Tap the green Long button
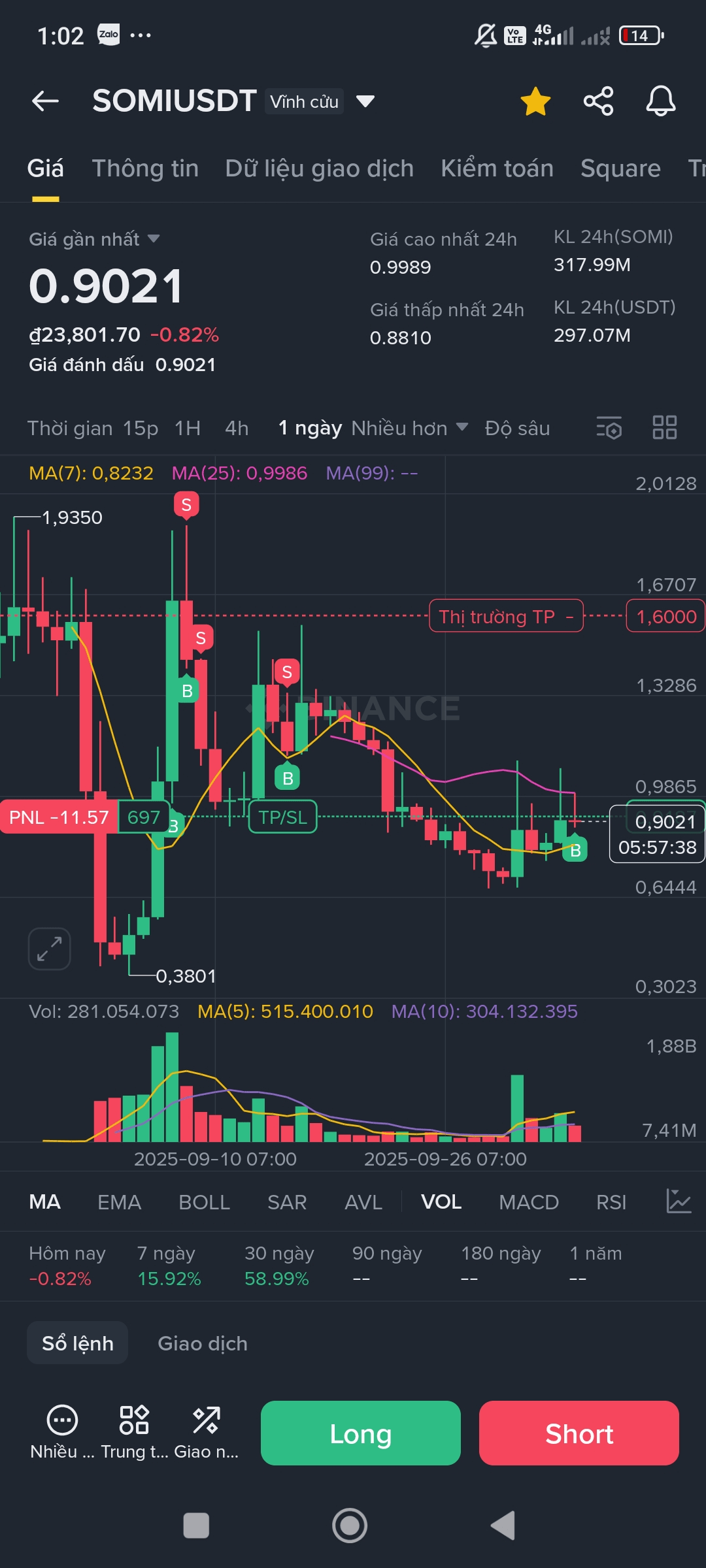This screenshot has width=706, height=1568. click(x=360, y=1433)
